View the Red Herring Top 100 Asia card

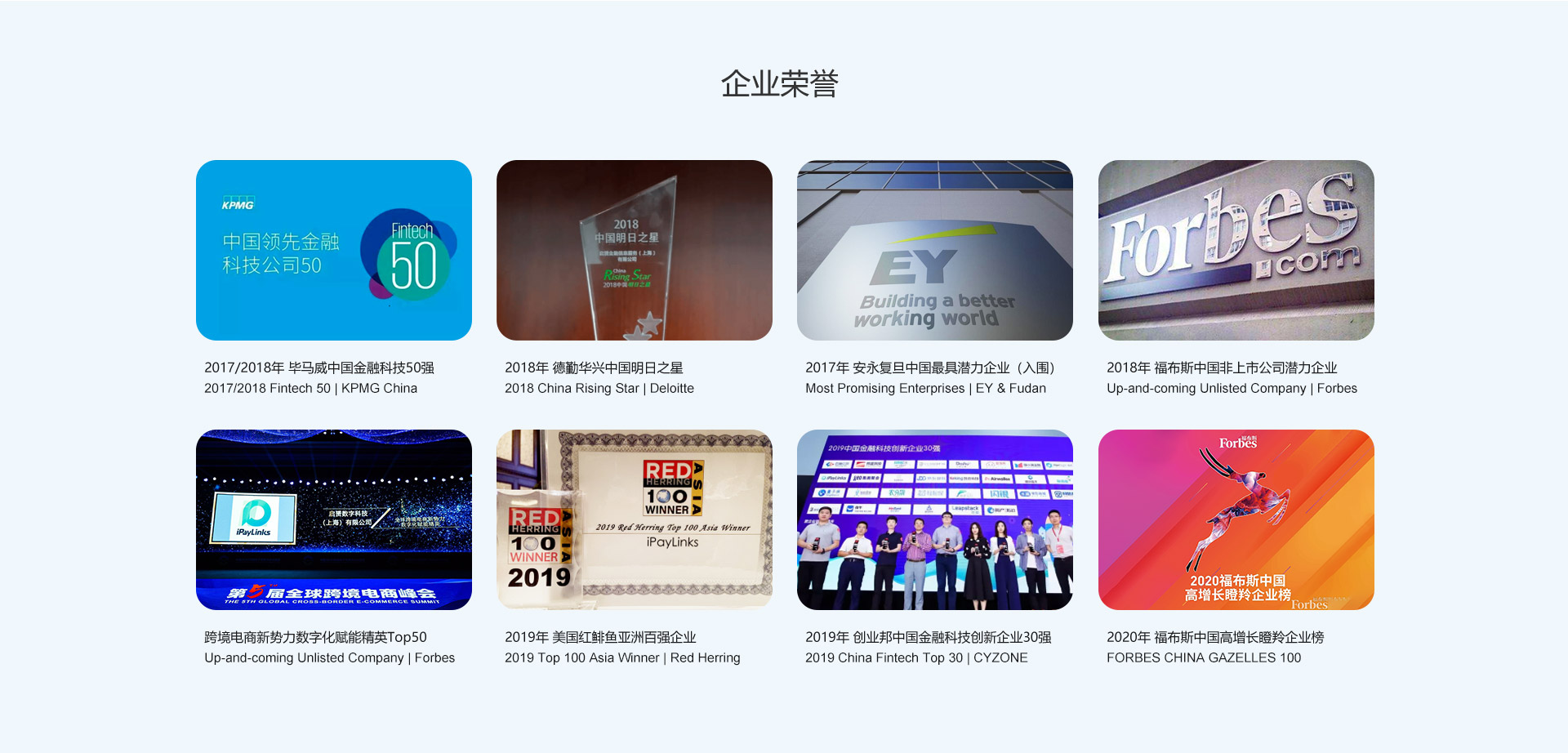point(634,519)
